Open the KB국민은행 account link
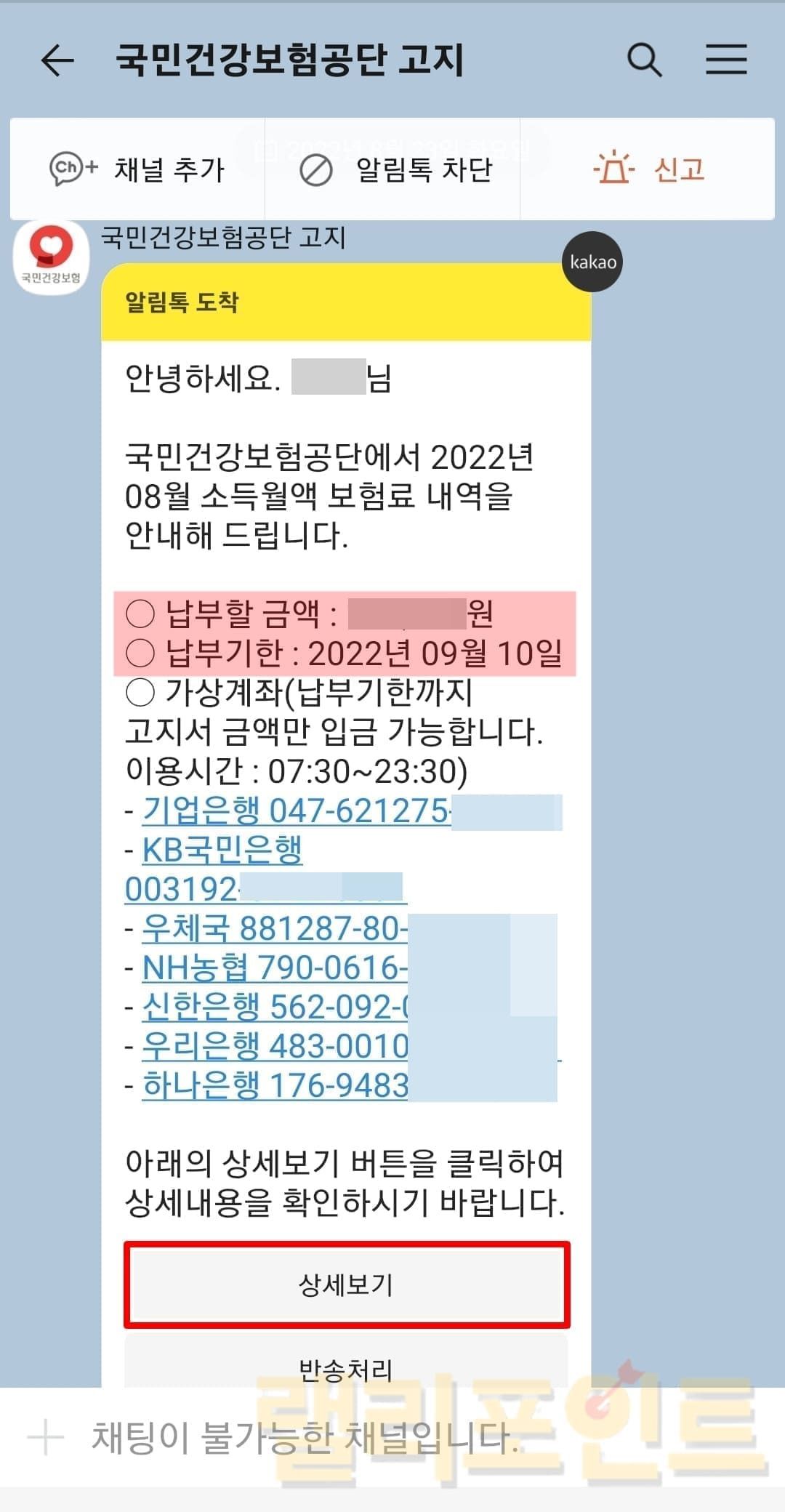 (222, 849)
